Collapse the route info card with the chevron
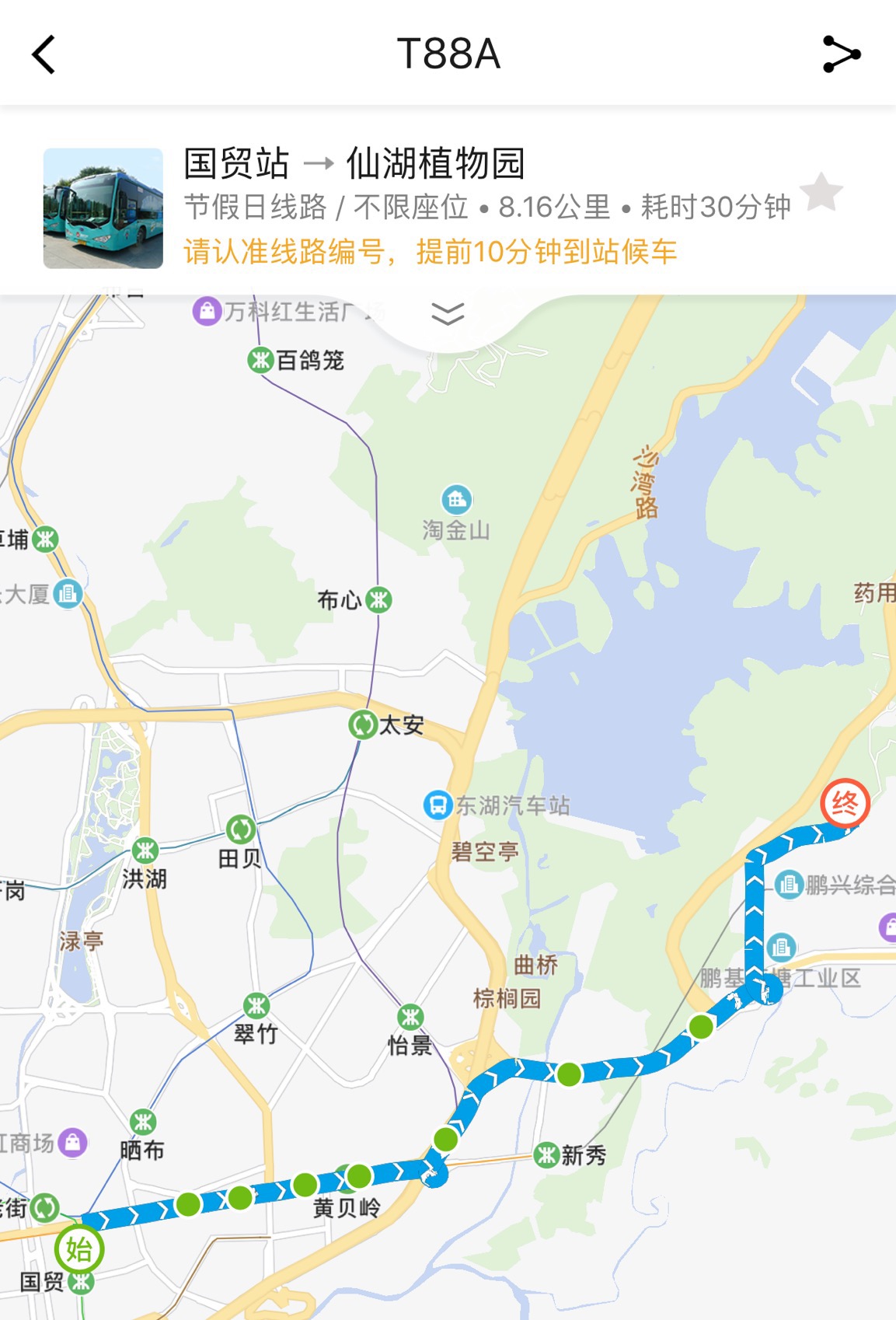 tap(447, 315)
